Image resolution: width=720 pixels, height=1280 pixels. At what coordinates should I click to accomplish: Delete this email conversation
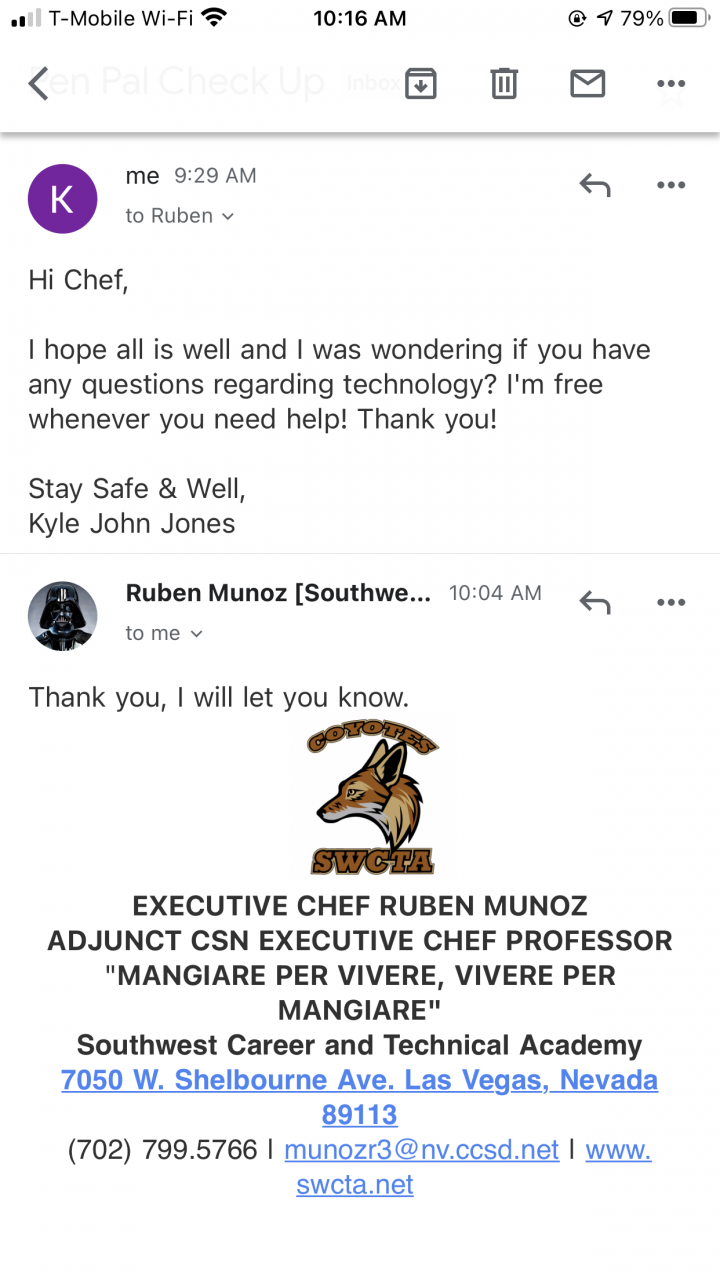pos(504,84)
